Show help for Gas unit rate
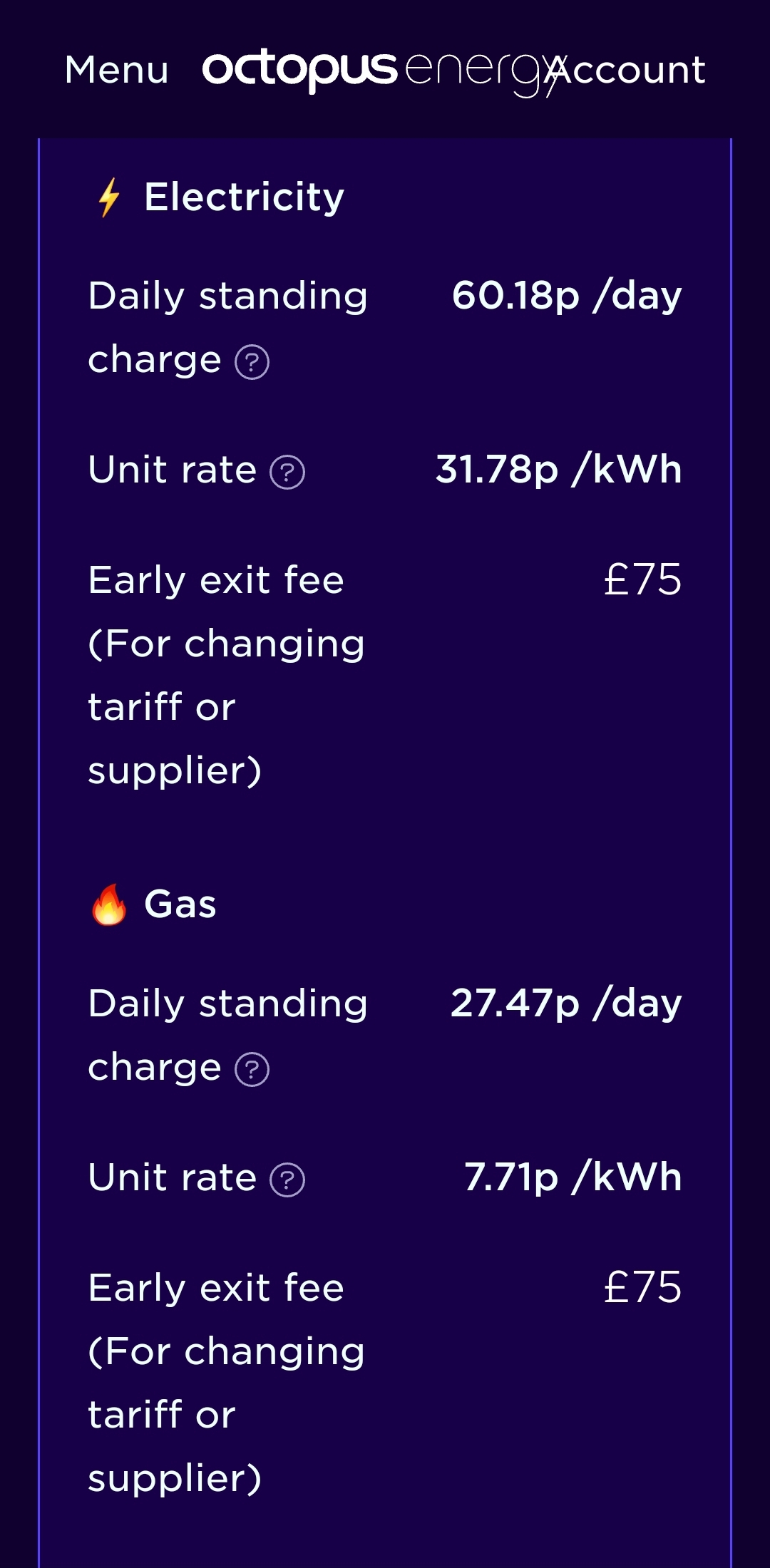The image size is (770, 1568). click(287, 1180)
